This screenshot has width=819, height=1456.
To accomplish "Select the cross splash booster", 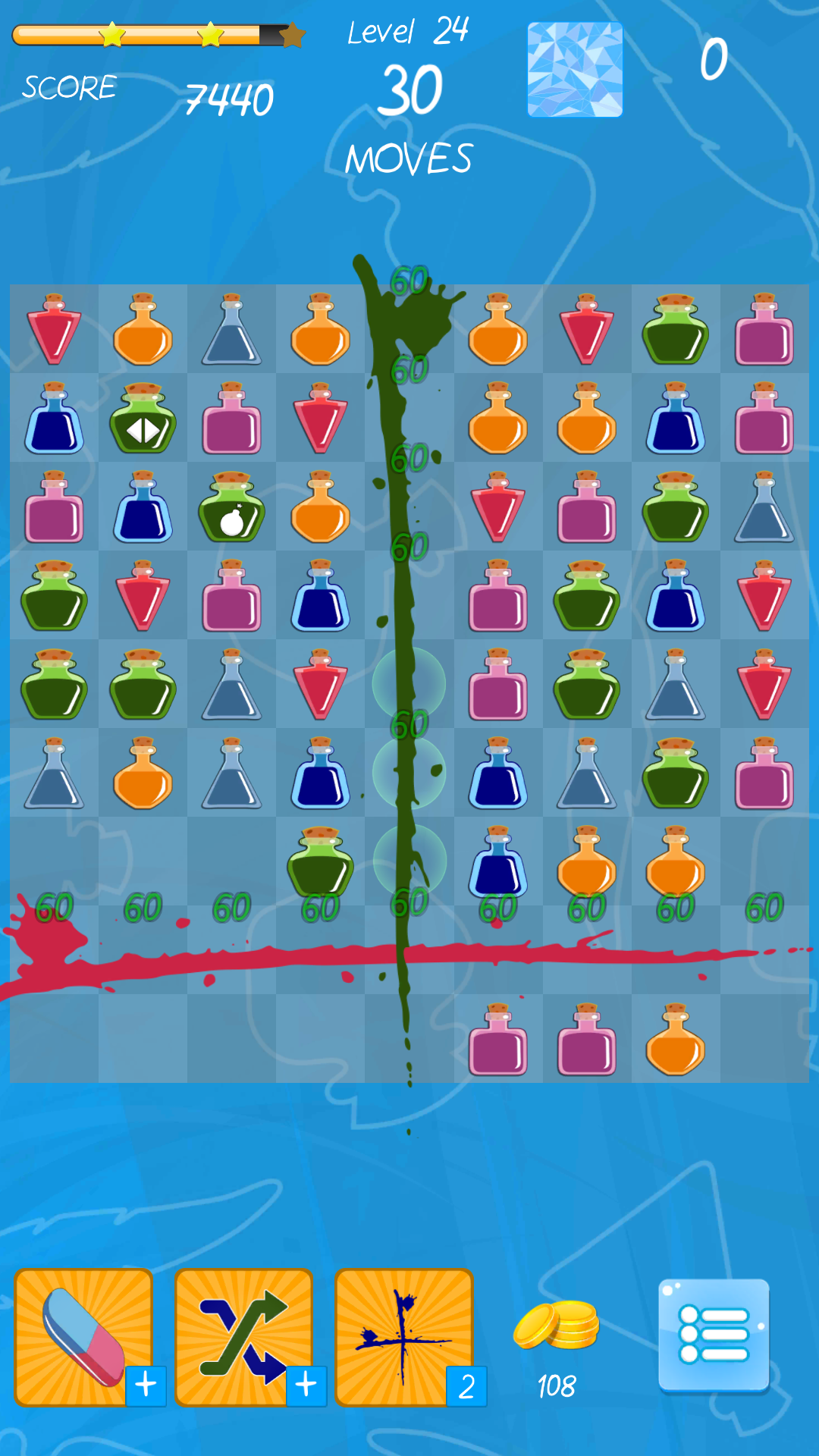I will tap(404, 1337).
